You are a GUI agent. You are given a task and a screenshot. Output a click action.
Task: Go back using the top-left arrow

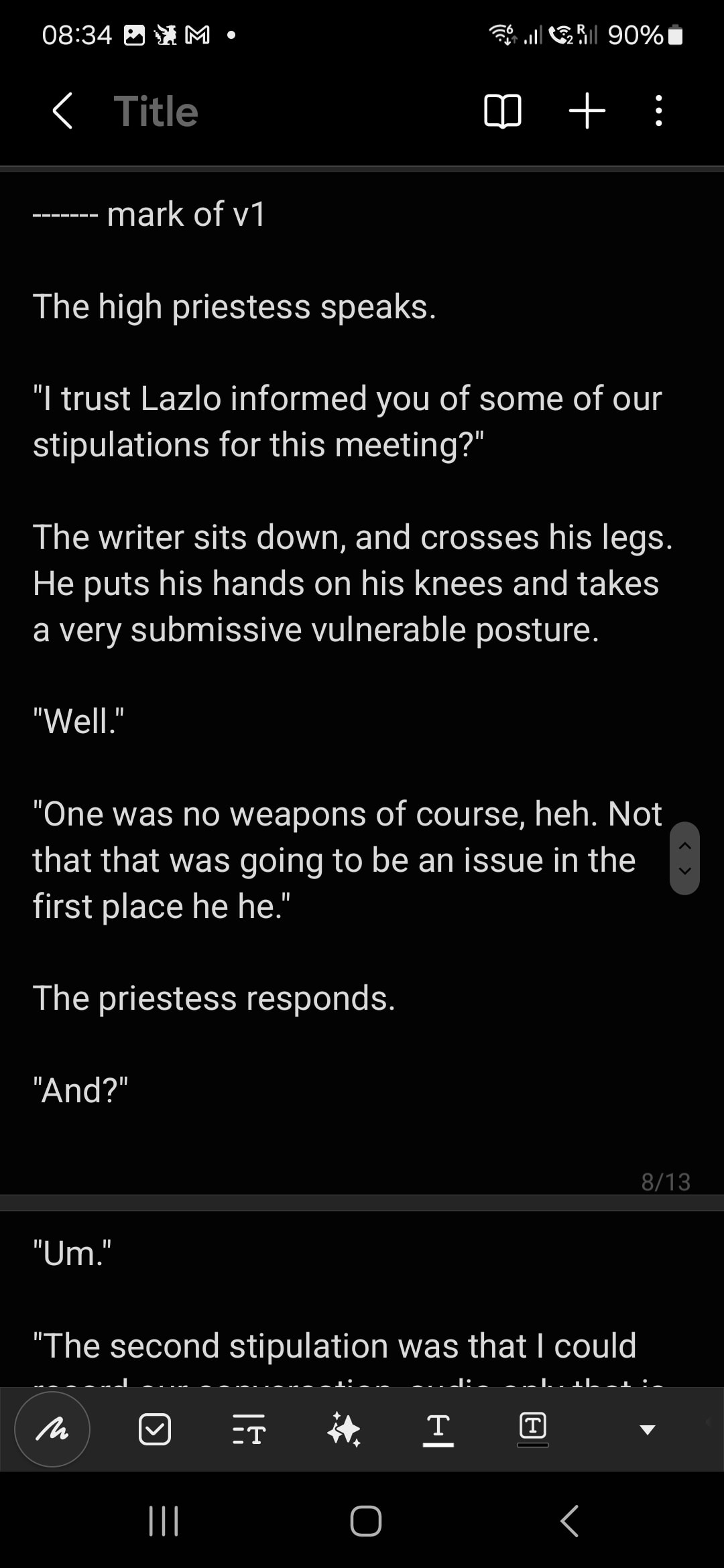(x=62, y=111)
